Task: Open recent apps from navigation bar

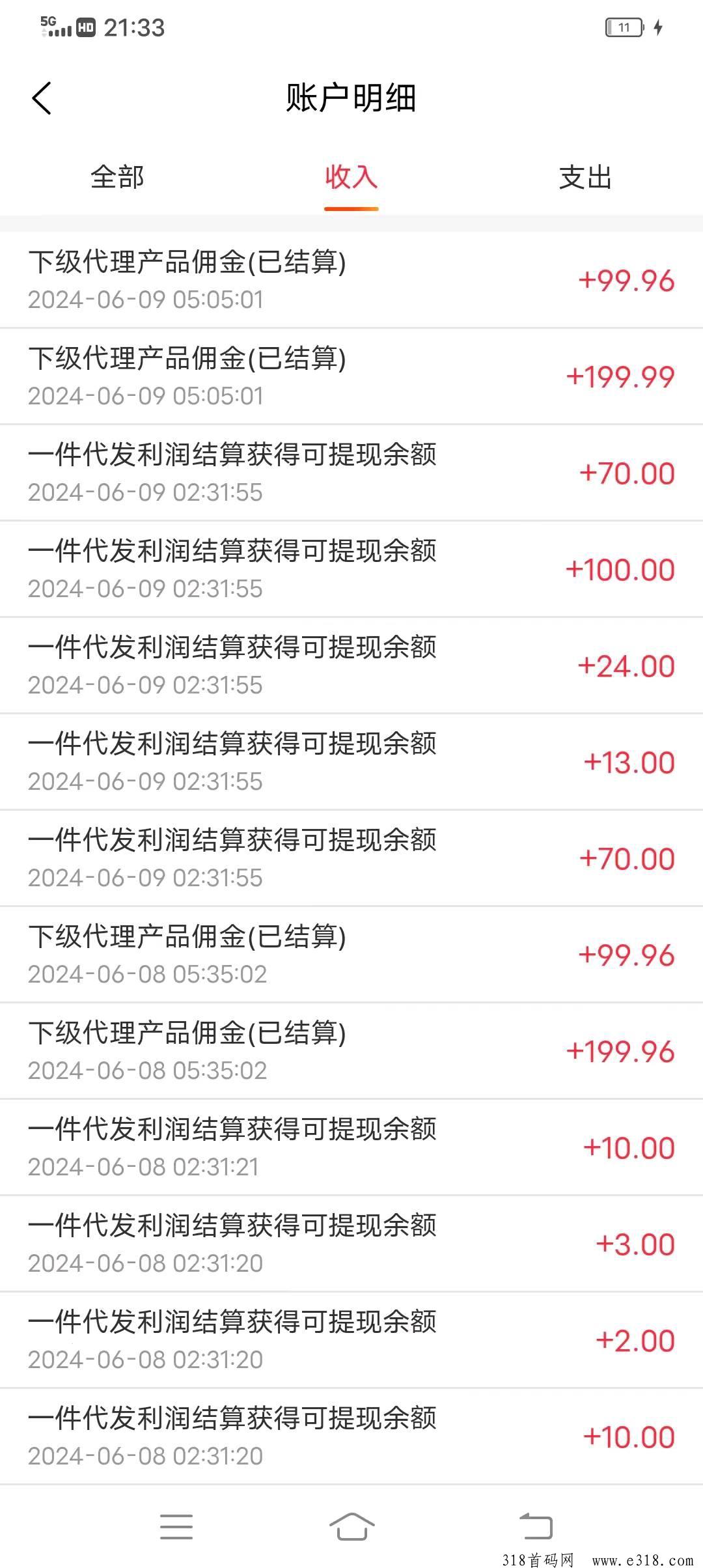Action: click(176, 1526)
